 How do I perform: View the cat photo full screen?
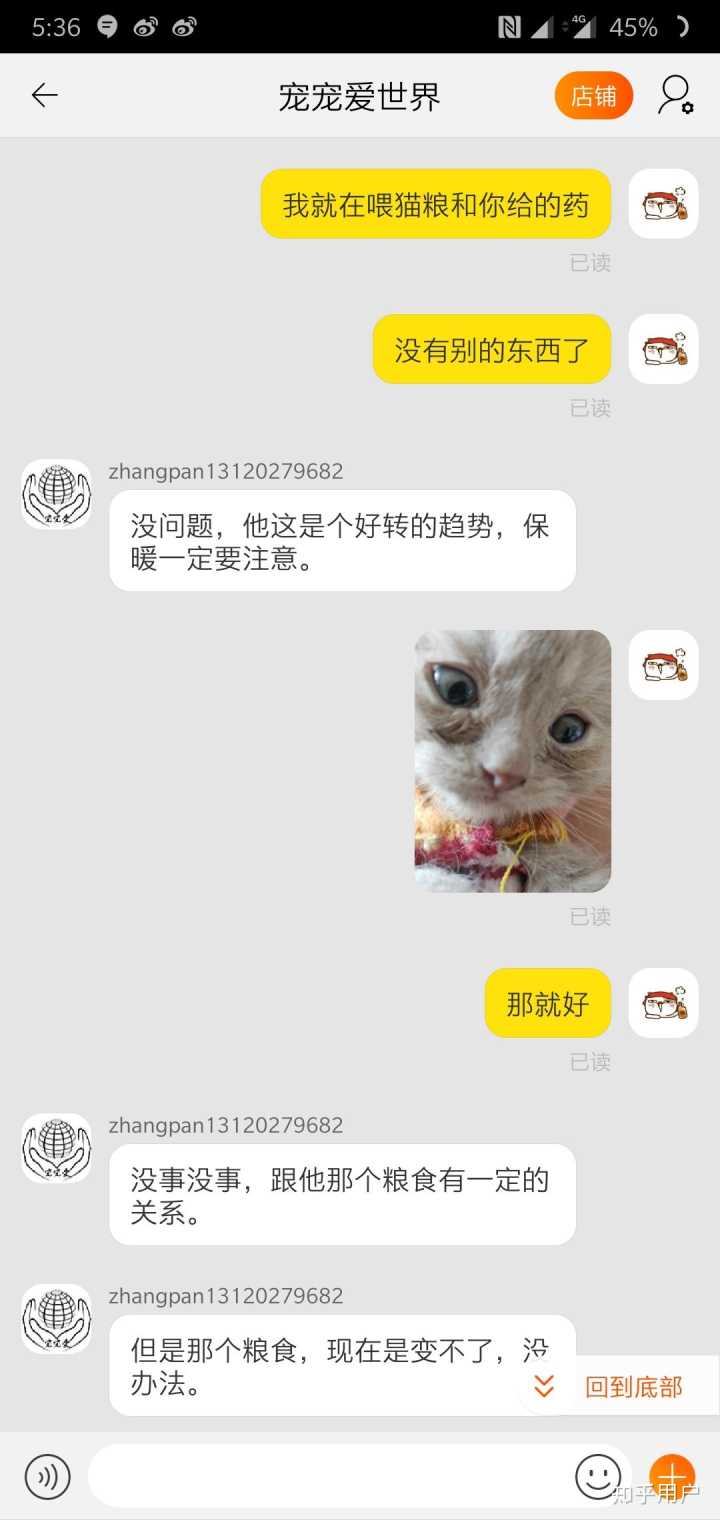(x=512, y=760)
